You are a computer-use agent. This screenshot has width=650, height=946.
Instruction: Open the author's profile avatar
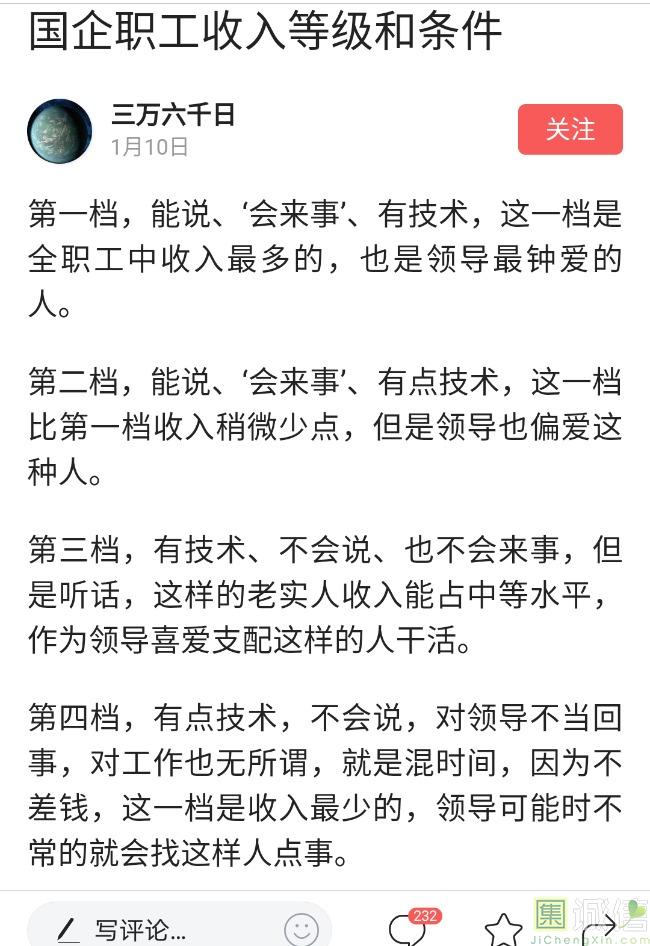pos(60,131)
